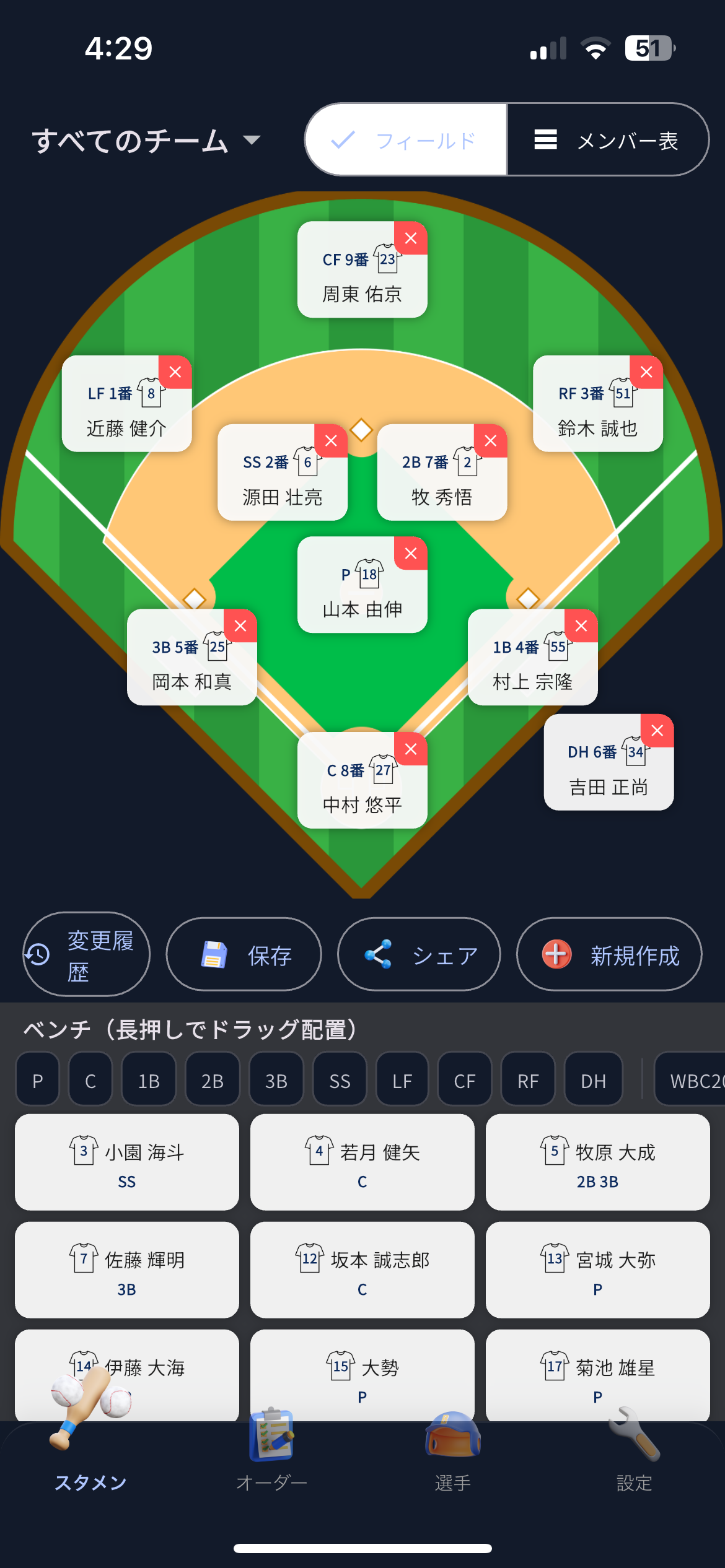The height and width of the screenshot is (1568, 725).
Task: Click the WBC2 roster chip
Action: (694, 1080)
